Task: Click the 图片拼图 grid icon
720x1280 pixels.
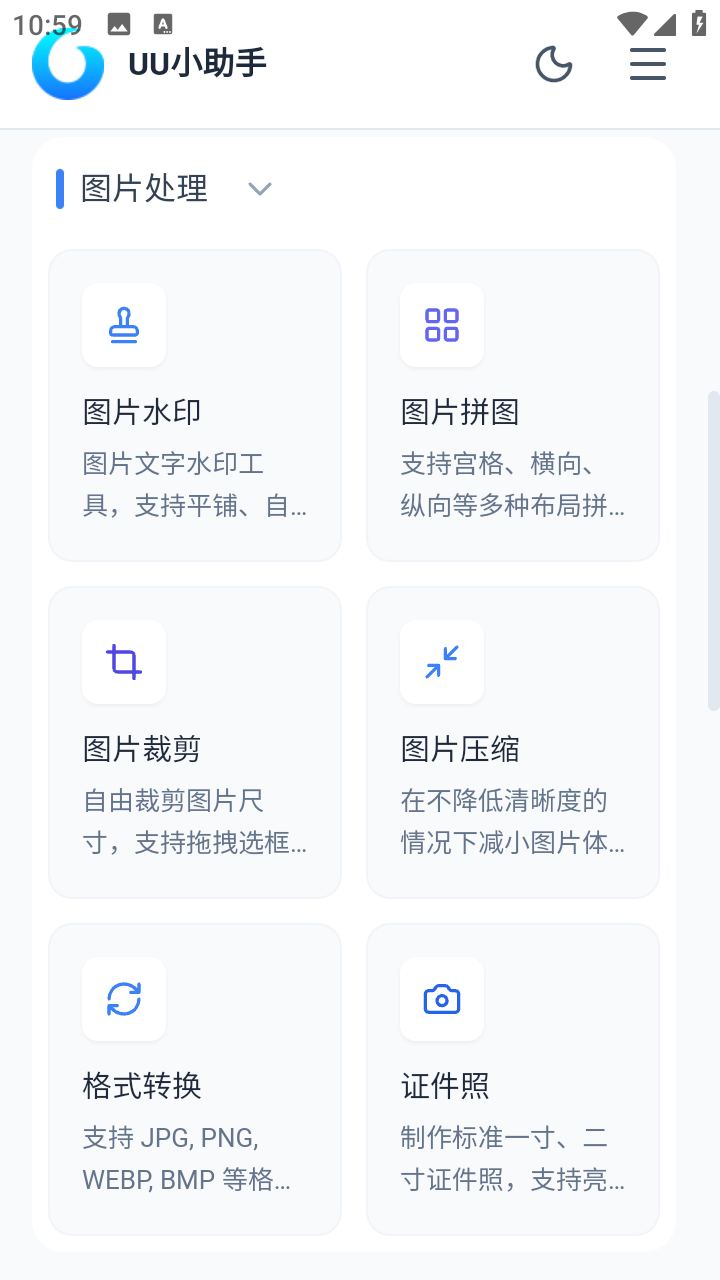Action: 442,325
